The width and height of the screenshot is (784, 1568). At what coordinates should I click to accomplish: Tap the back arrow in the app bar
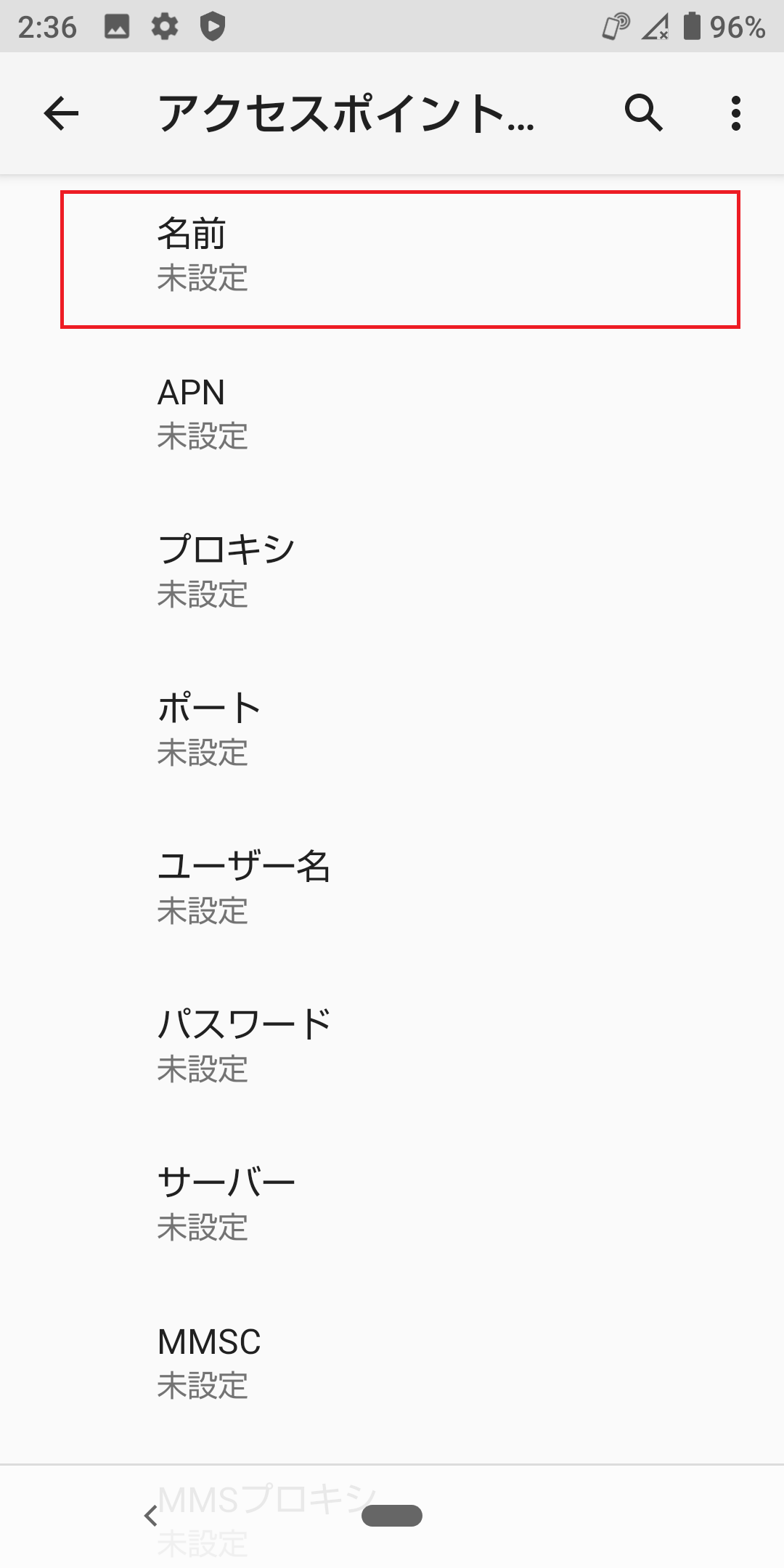tap(60, 114)
